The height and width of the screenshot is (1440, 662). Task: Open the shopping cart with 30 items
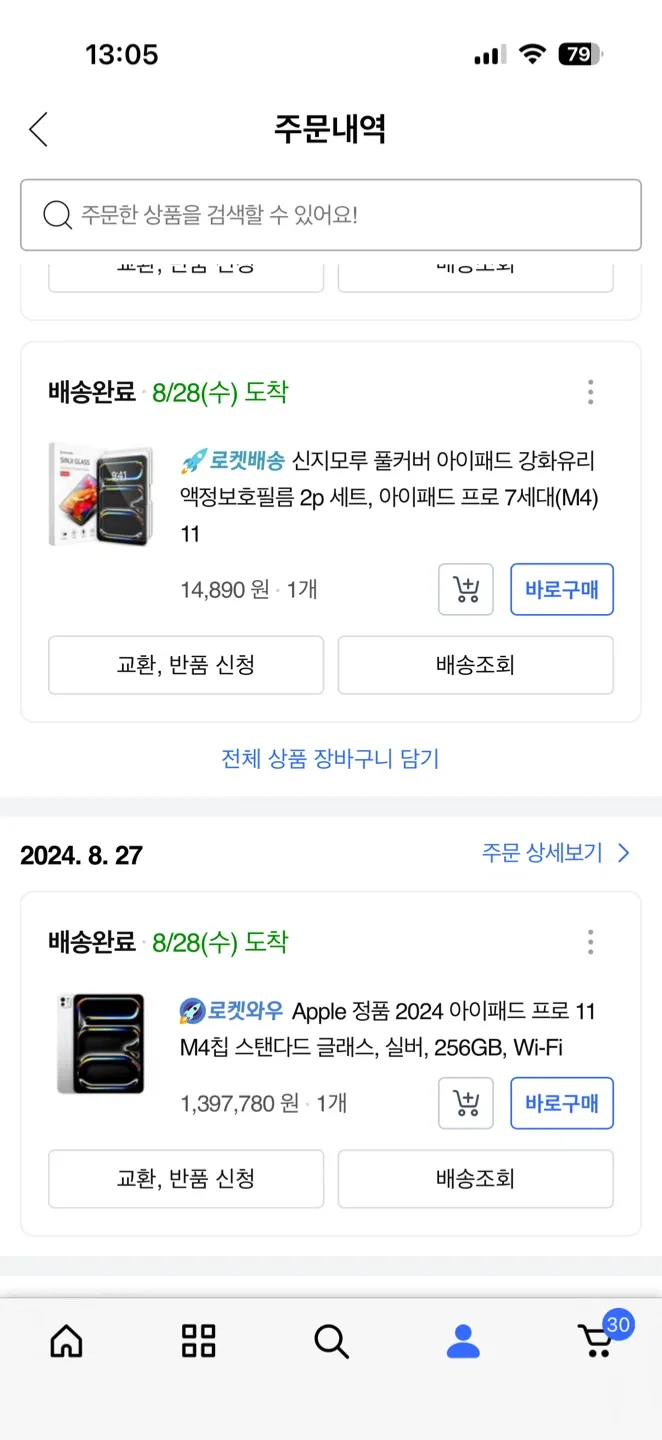point(597,1341)
